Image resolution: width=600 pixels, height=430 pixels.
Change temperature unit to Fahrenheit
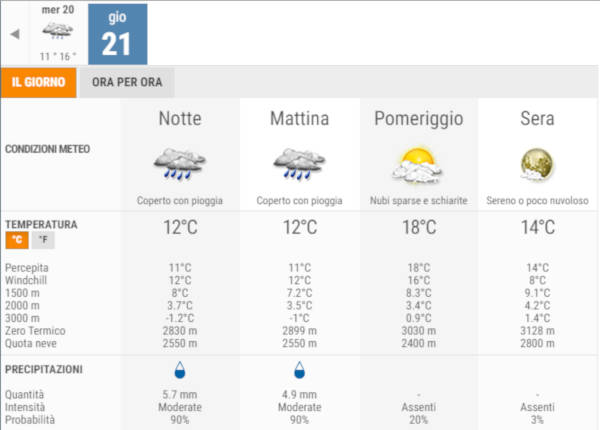(x=41, y=240)
